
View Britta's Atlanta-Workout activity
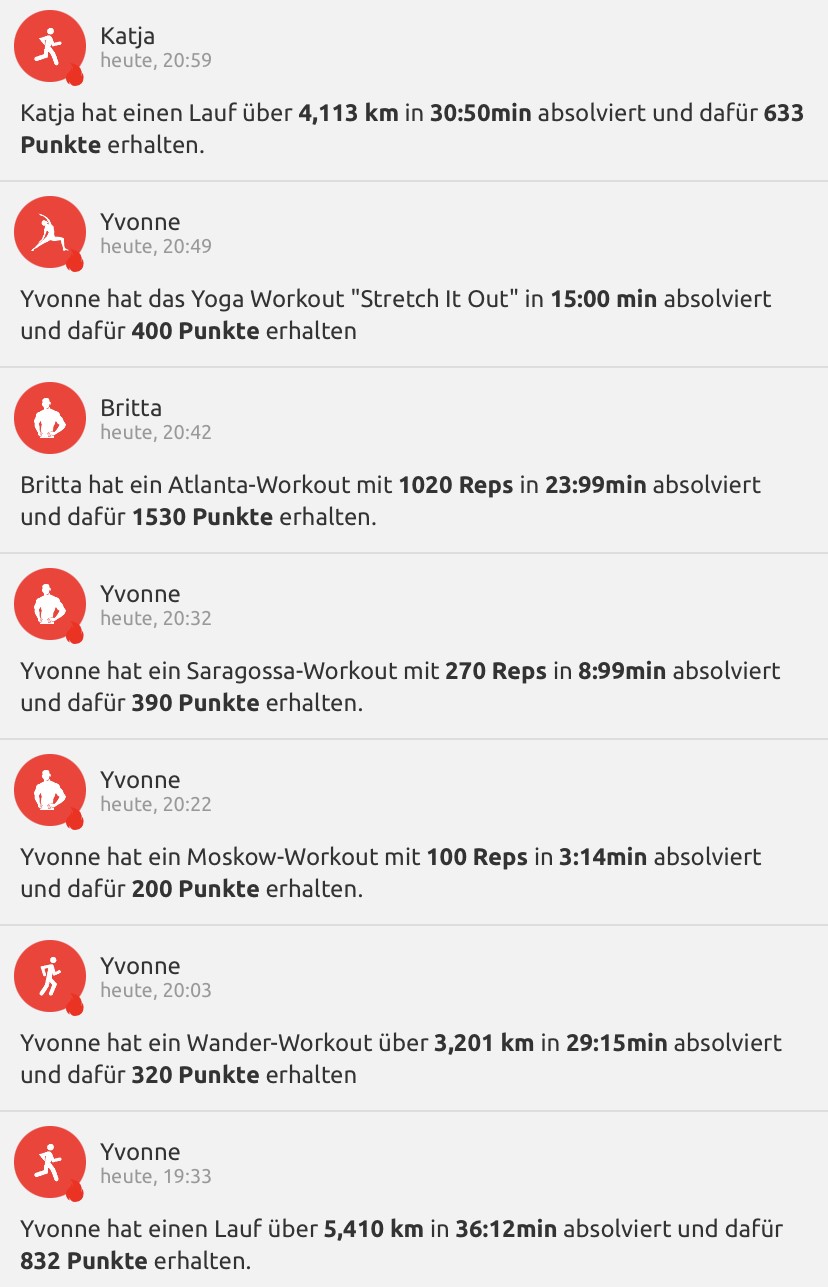412,500
